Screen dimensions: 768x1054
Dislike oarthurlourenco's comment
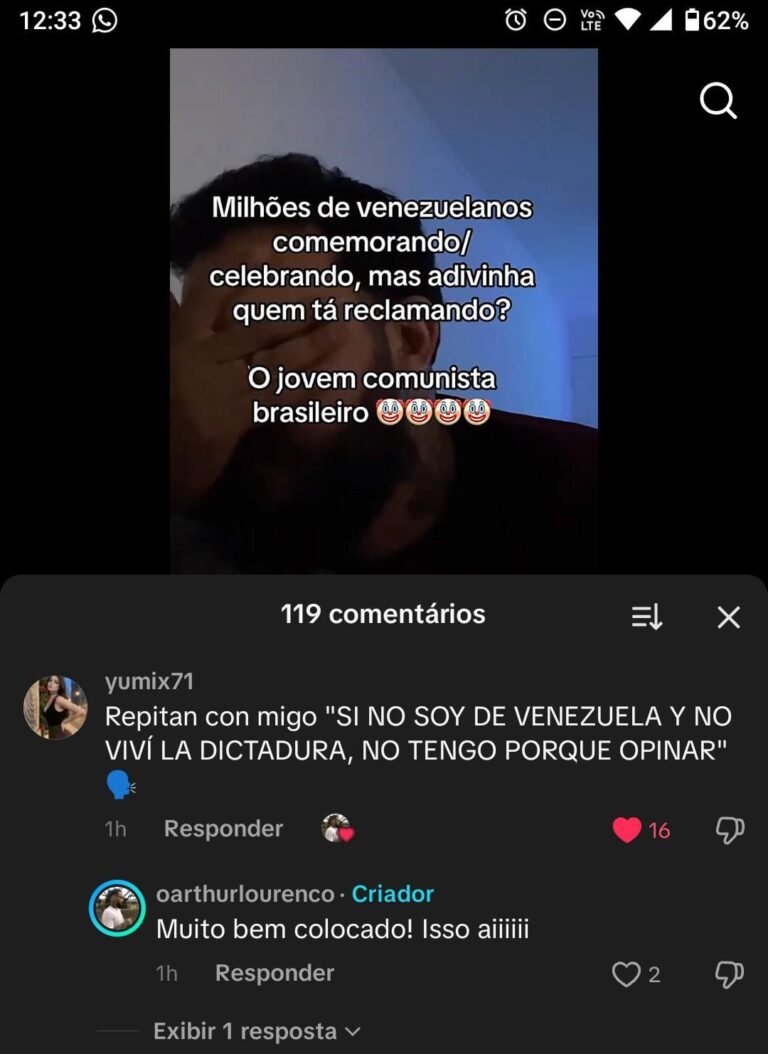pos(730,974)
